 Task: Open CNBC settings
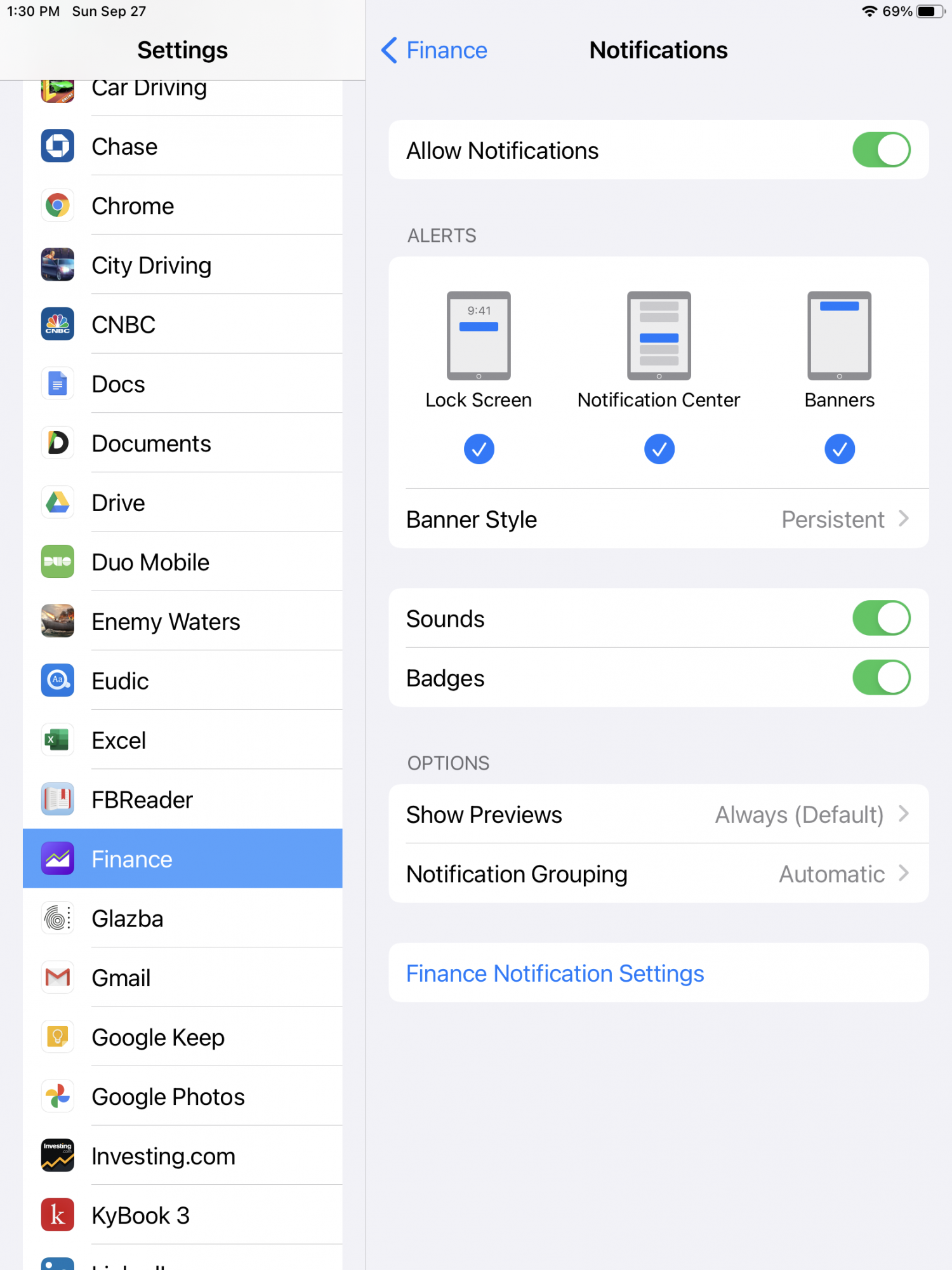point(183,324)
